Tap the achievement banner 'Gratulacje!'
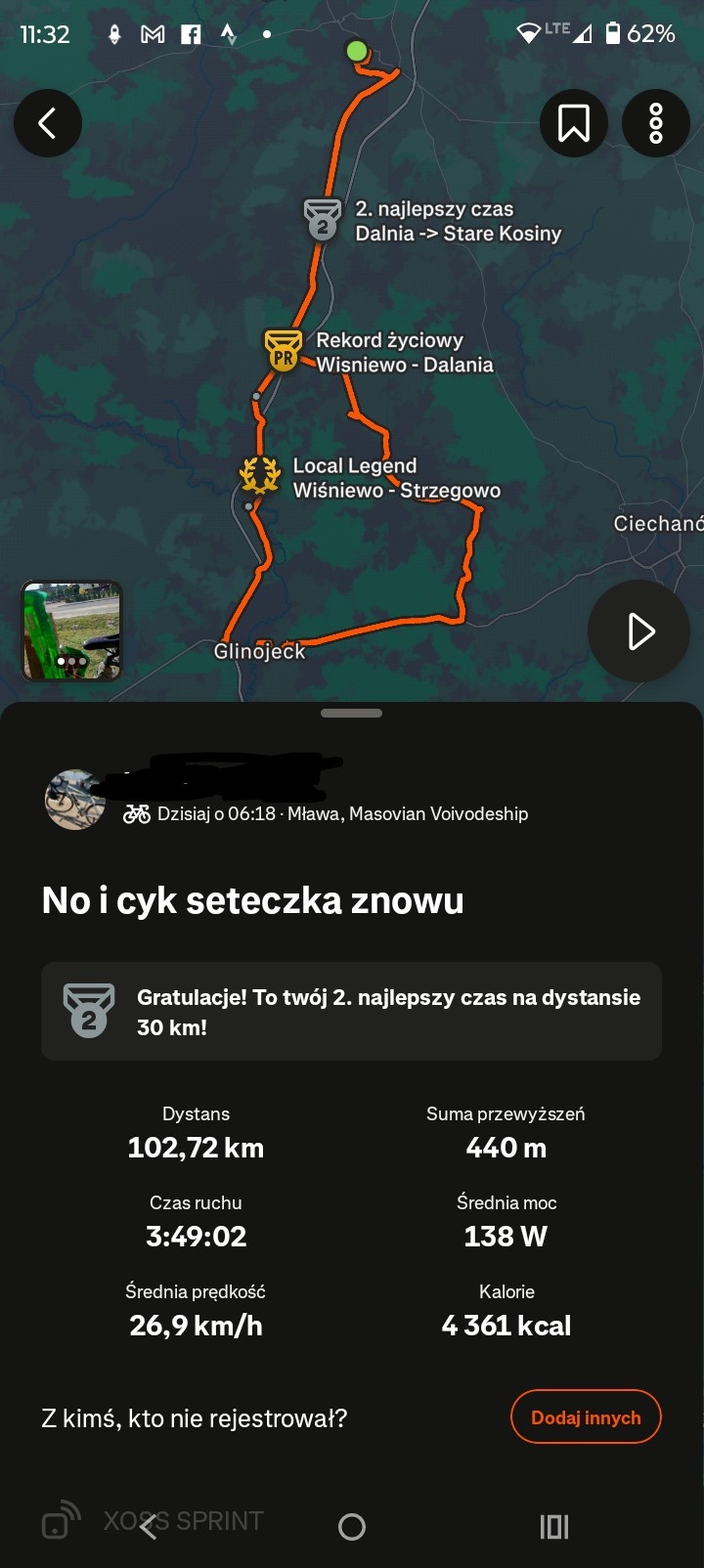Screen dimensions: 704x1568 pos(351,1011)
